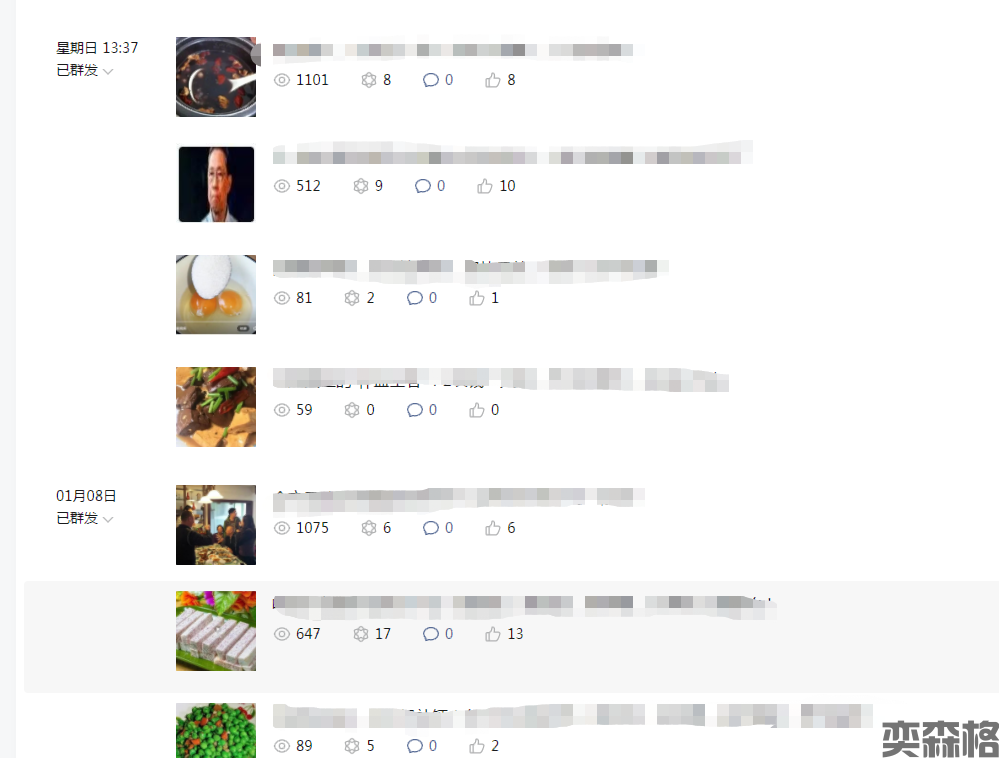The image size is (999, 758).
Task: View comments on the article with 89 reads
Action: pos(422,746)
